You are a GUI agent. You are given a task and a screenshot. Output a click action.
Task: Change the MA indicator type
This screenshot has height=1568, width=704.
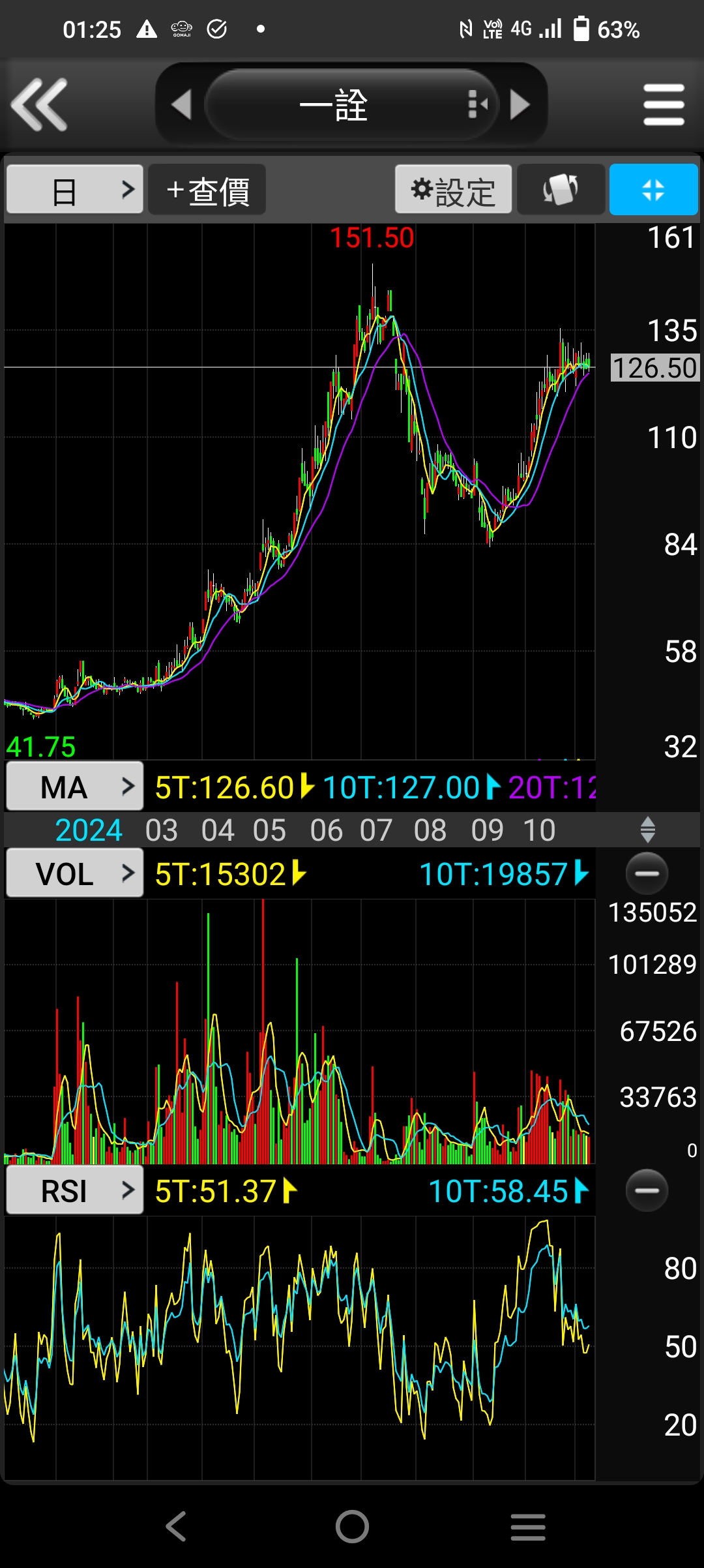point(75,786)
